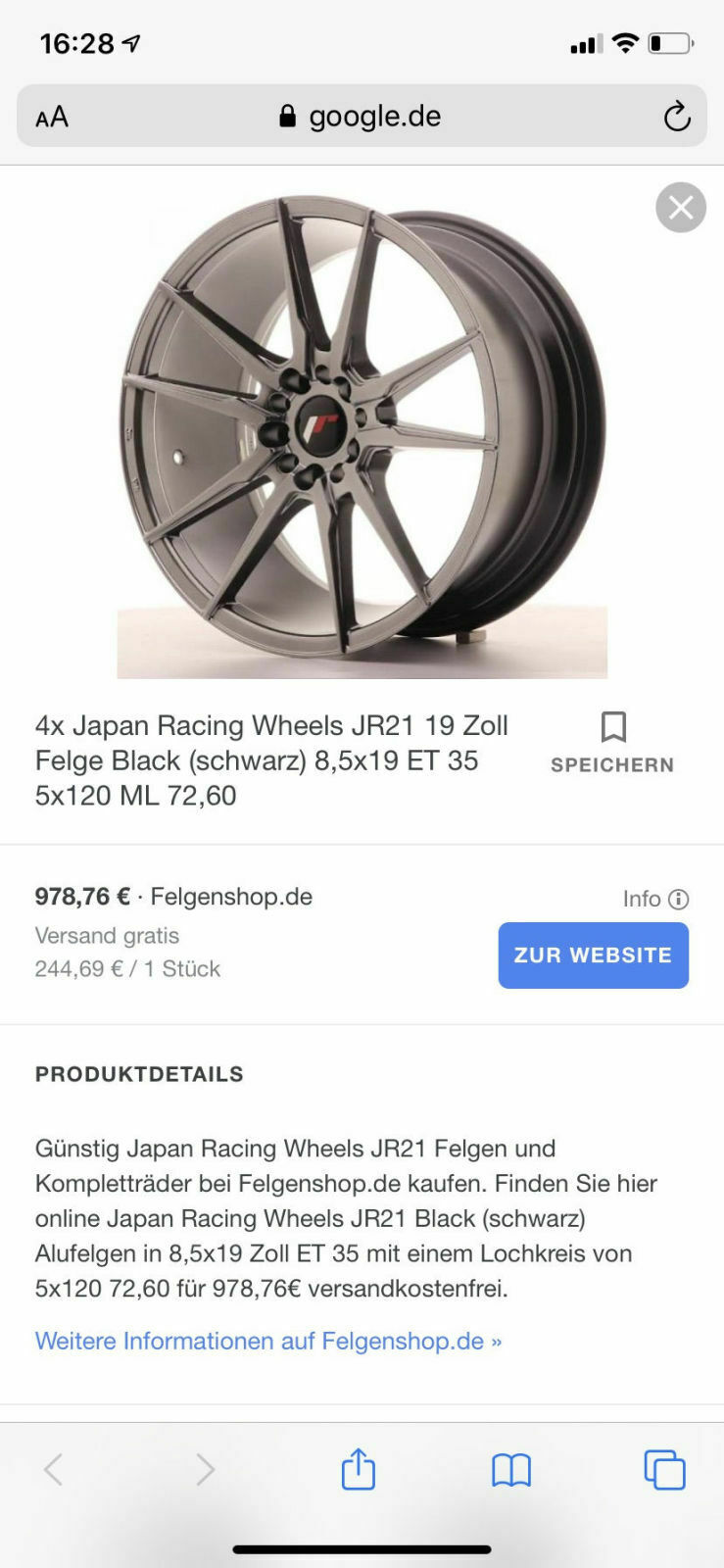Tap the ZUR WEBSITE button
The image size is (724, 1568).
click(x=593, y=955)
